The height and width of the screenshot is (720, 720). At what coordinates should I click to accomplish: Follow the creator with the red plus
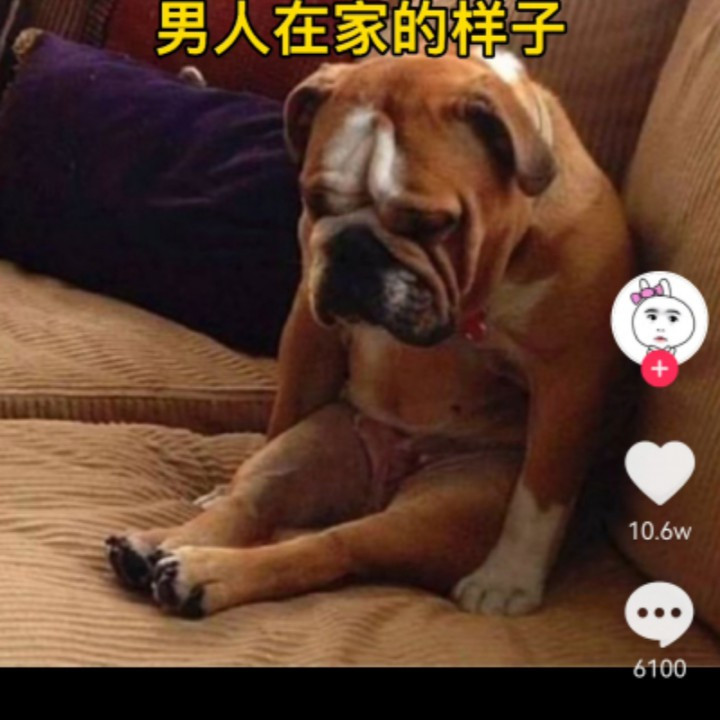[659, 369]
